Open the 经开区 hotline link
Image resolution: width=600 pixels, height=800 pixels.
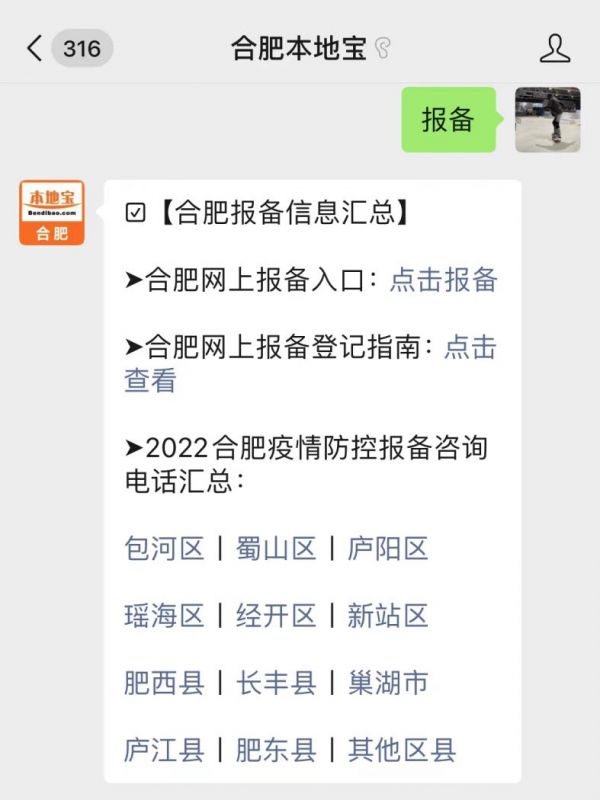(276, 615)
